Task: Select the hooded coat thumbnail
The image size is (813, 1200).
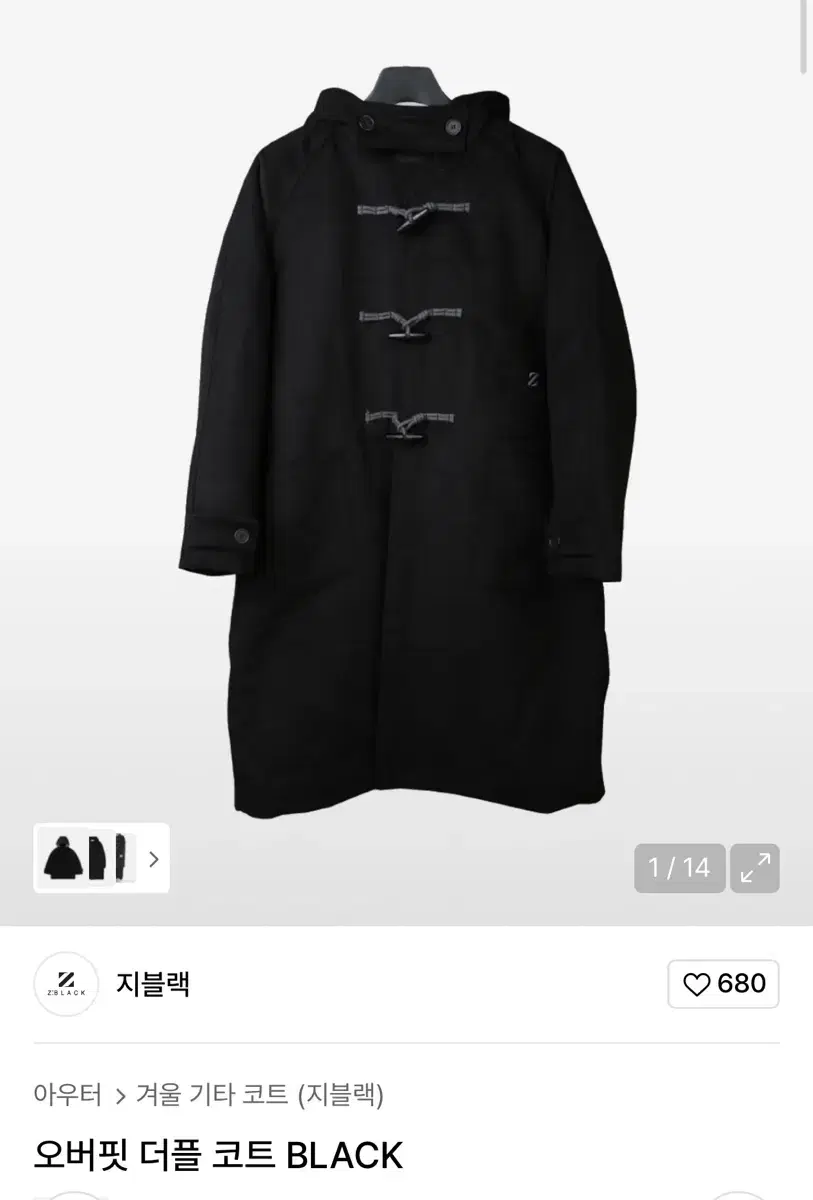Action: [x=63, y=858]
